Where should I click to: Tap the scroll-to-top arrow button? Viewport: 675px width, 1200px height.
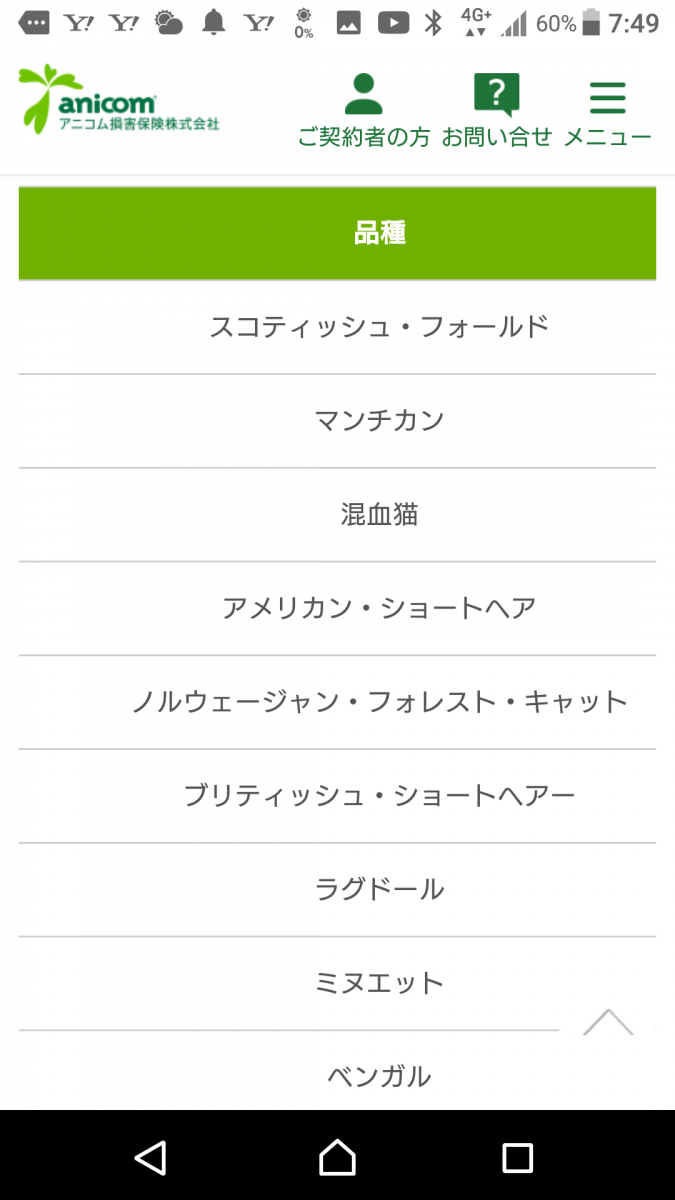point(608,1022)
